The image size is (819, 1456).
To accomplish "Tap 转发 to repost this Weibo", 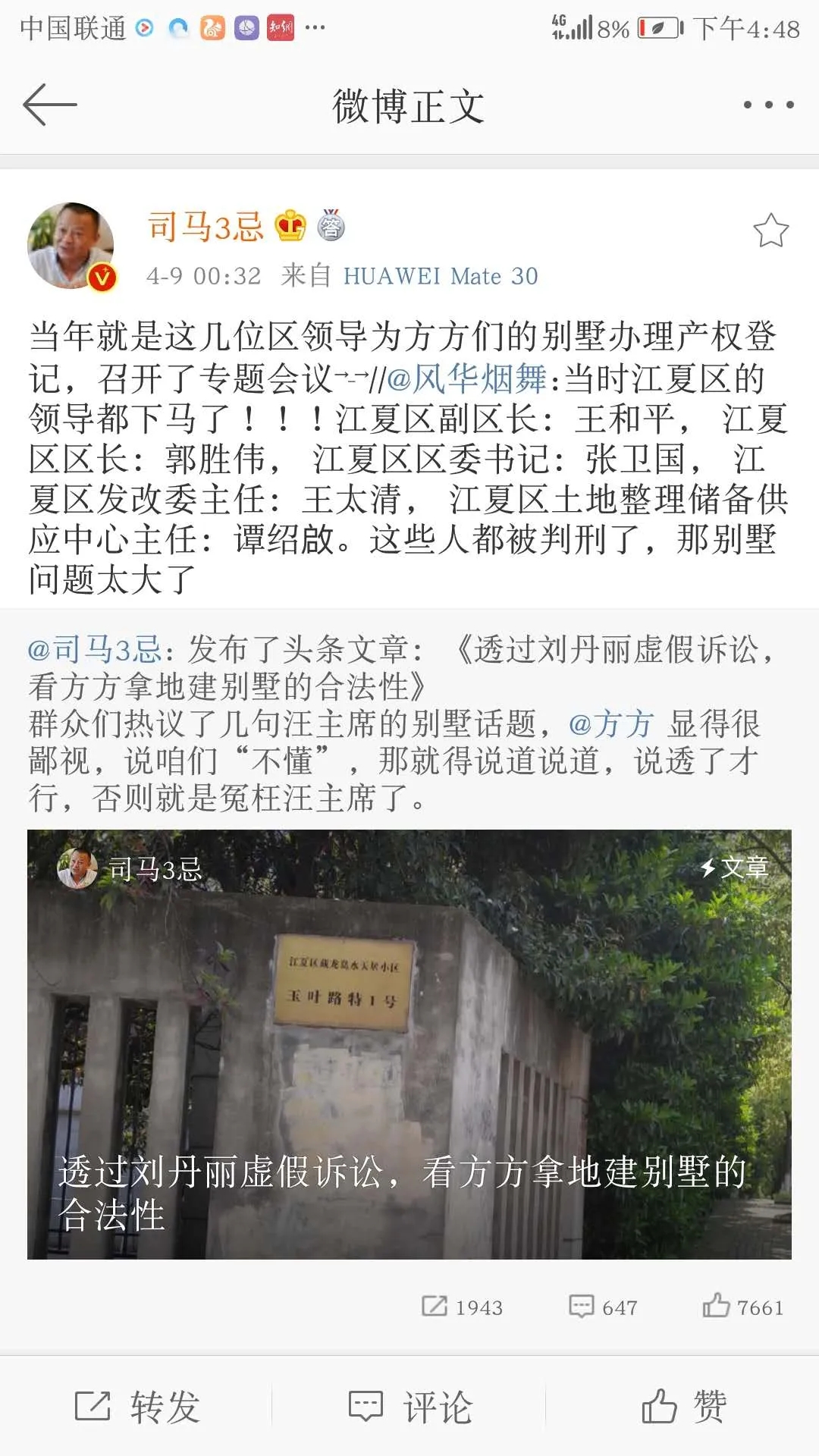I will coord(137,1407).
